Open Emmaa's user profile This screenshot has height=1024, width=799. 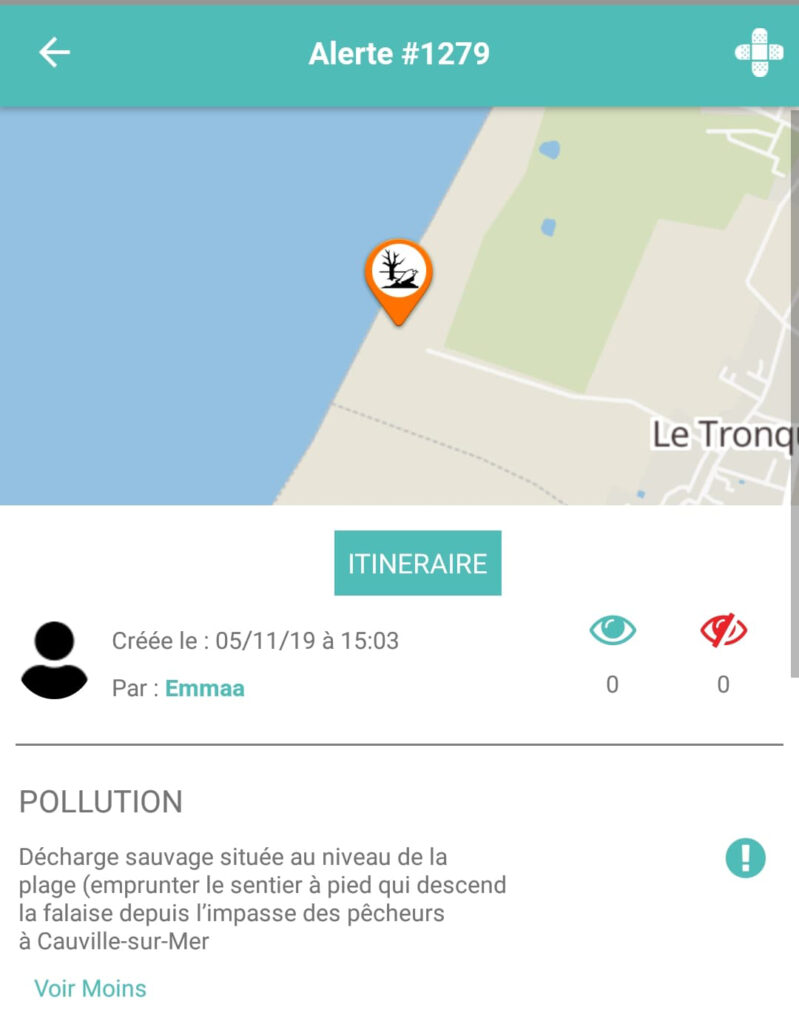(204, 688)
